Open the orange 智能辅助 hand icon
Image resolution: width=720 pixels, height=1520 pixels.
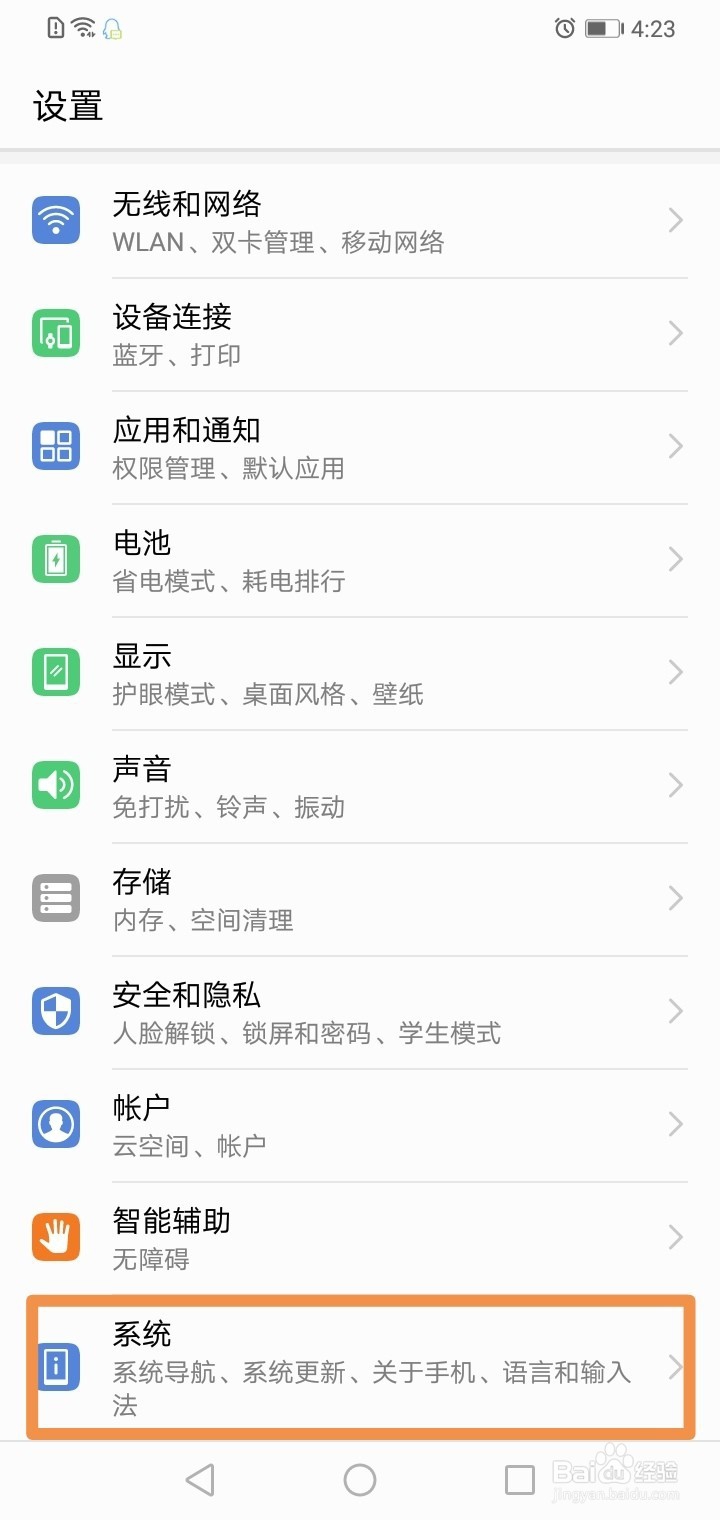(56, 1237)
